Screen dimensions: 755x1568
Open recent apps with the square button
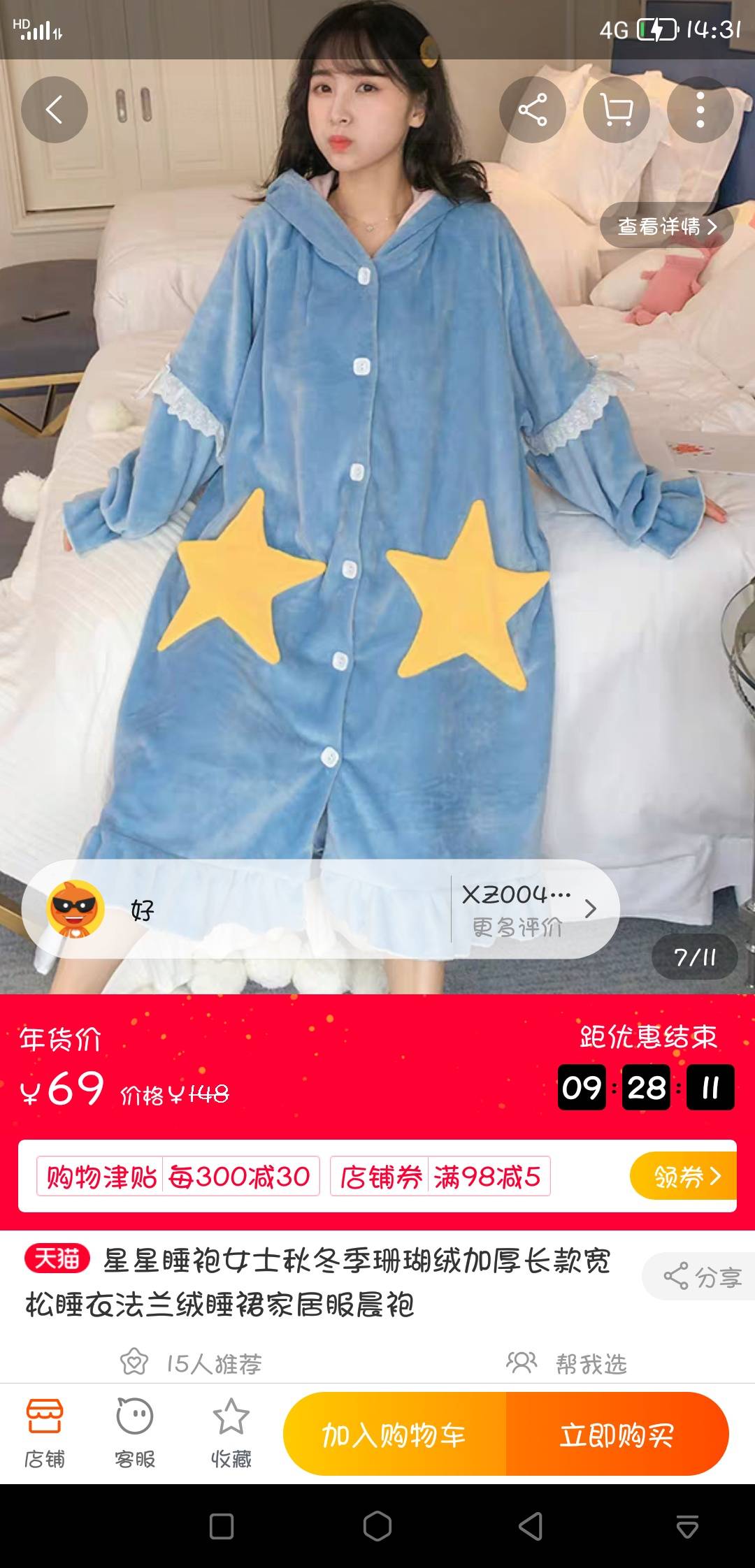[x=222, y=1526]
